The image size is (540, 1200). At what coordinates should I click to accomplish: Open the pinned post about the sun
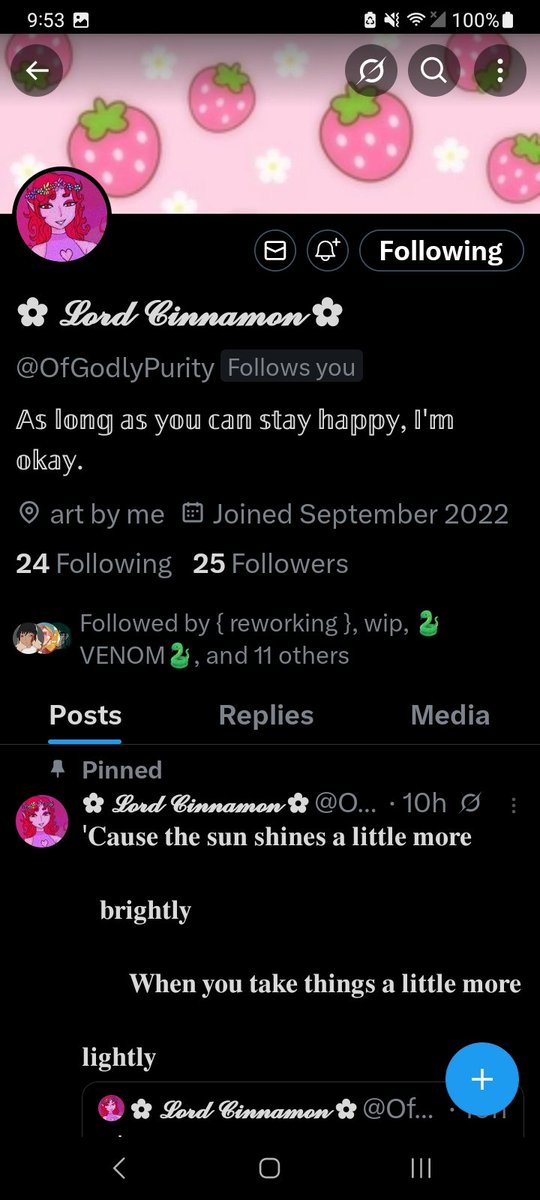coord(301,946)
